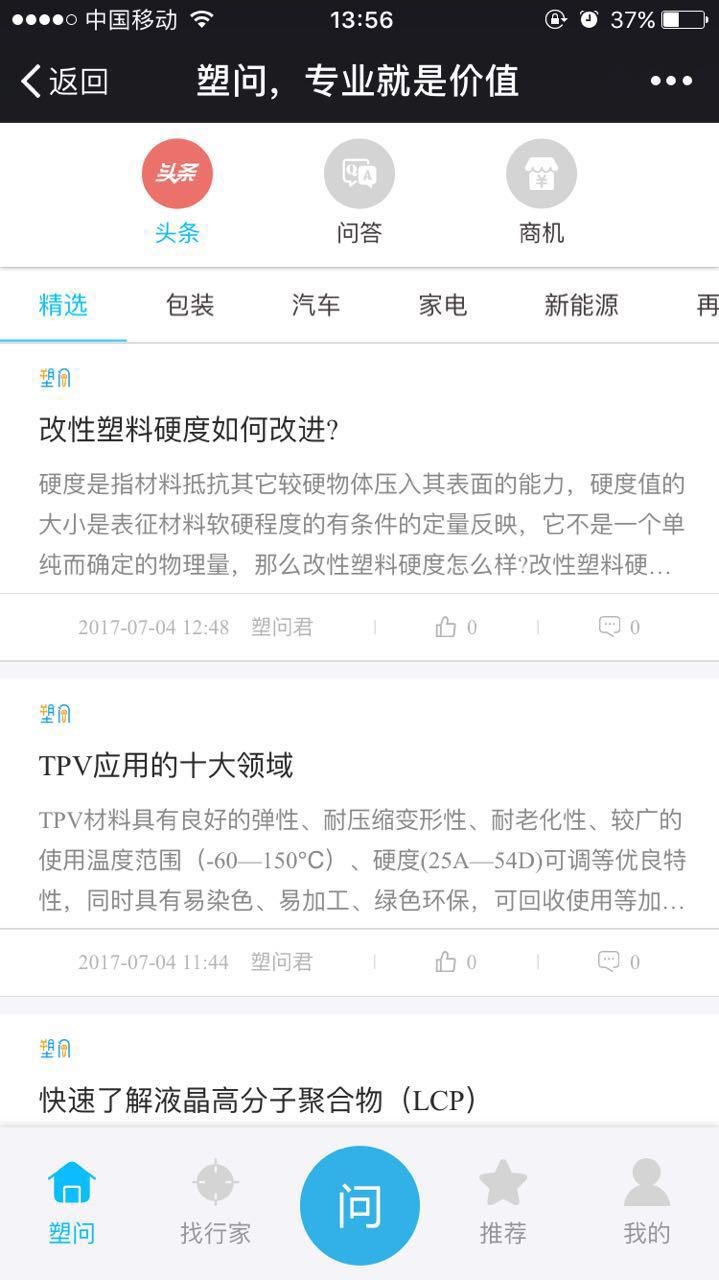The width and height of the screenshot is (719, 1280).
Task: Open the article 改性塑料硬度如何改进?
Action: tap(189, 430)
